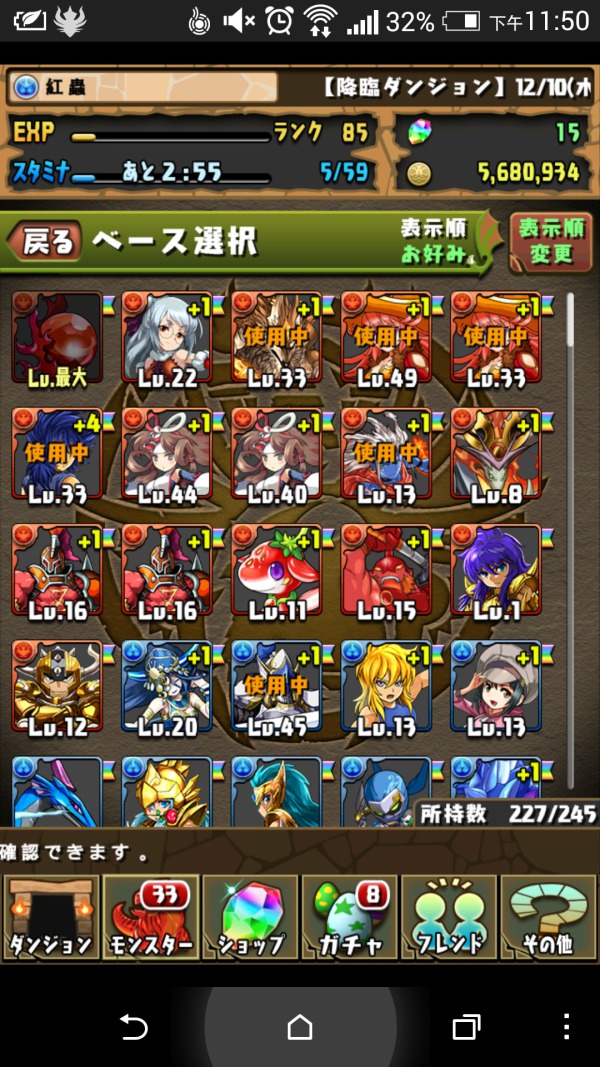Screen dimensions: 600x1067
Task: Switch to the フレンド tab
Action: [x=449, y=917]
